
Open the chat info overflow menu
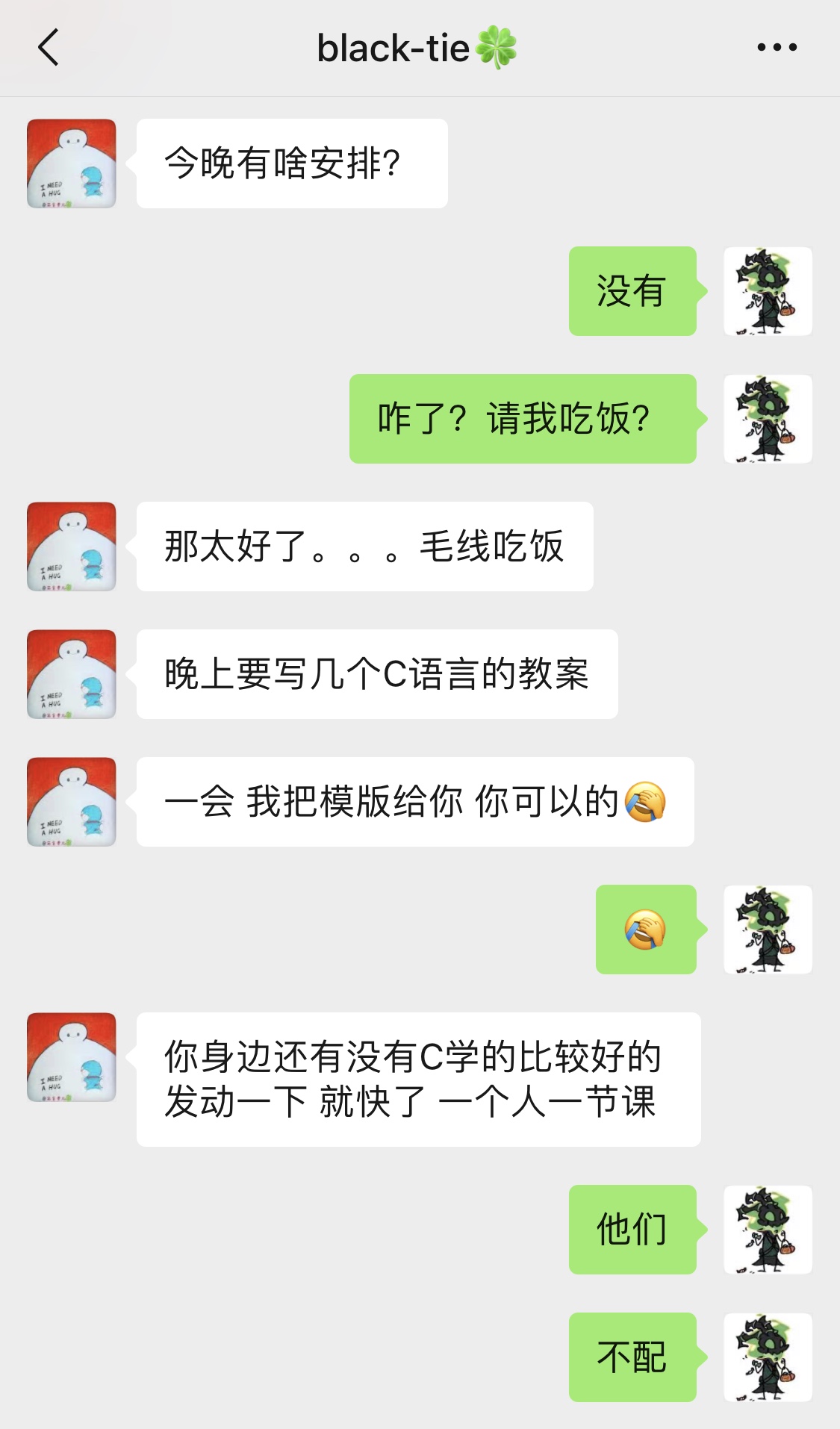coord(777,48)
